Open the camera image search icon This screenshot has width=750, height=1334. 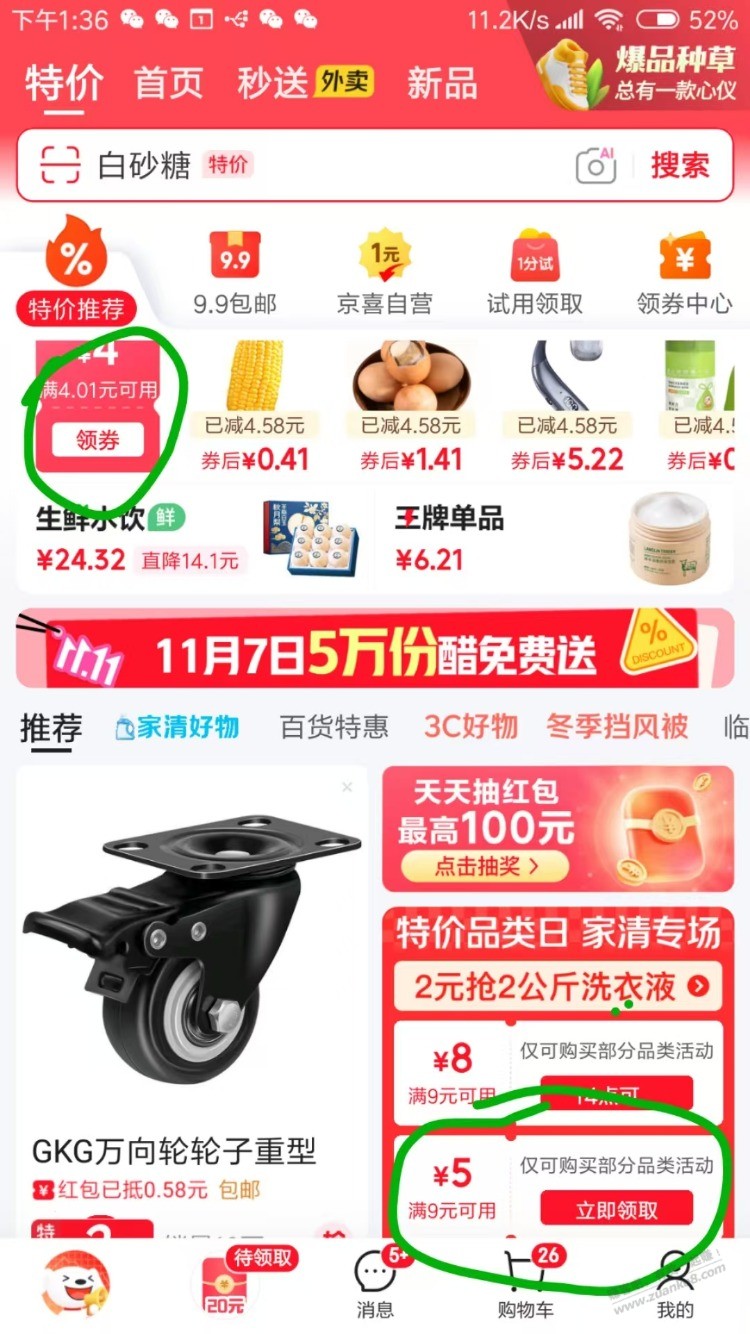coord(596,165)
